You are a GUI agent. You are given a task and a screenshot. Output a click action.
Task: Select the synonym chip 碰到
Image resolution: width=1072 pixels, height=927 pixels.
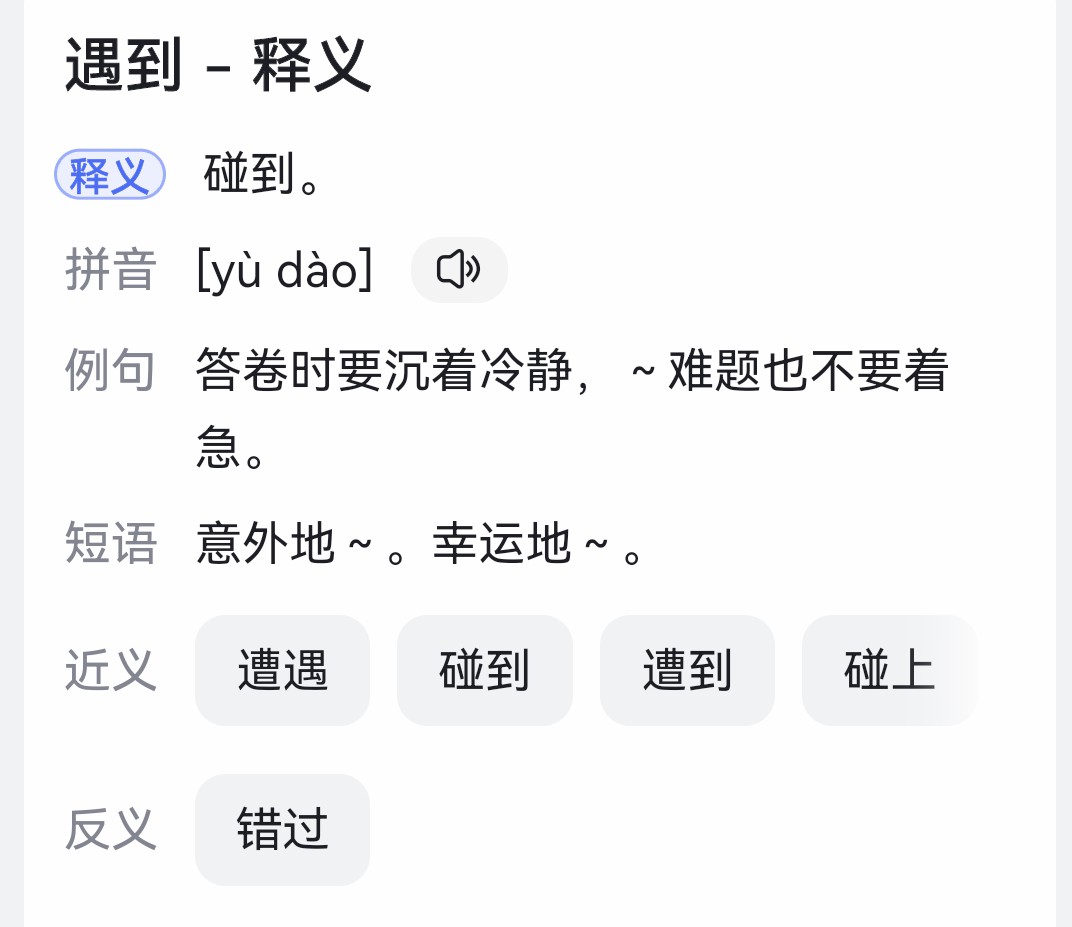point(484,670)
